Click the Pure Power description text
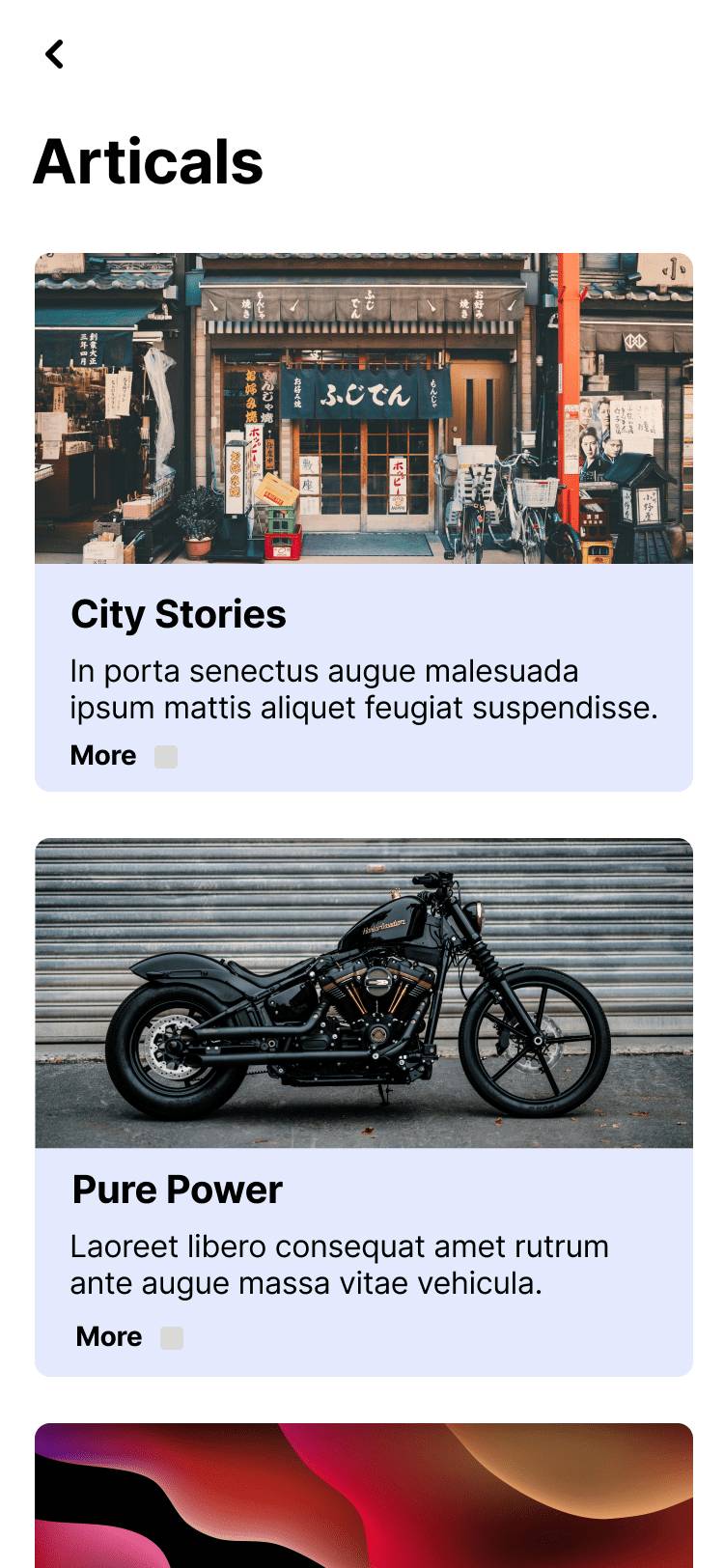 pos(339,1265)
